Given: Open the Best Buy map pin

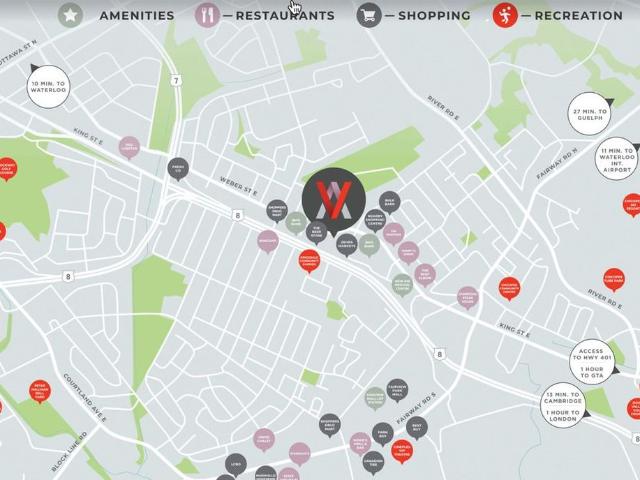Looking at the screenshot, I should tap(417, 426).
